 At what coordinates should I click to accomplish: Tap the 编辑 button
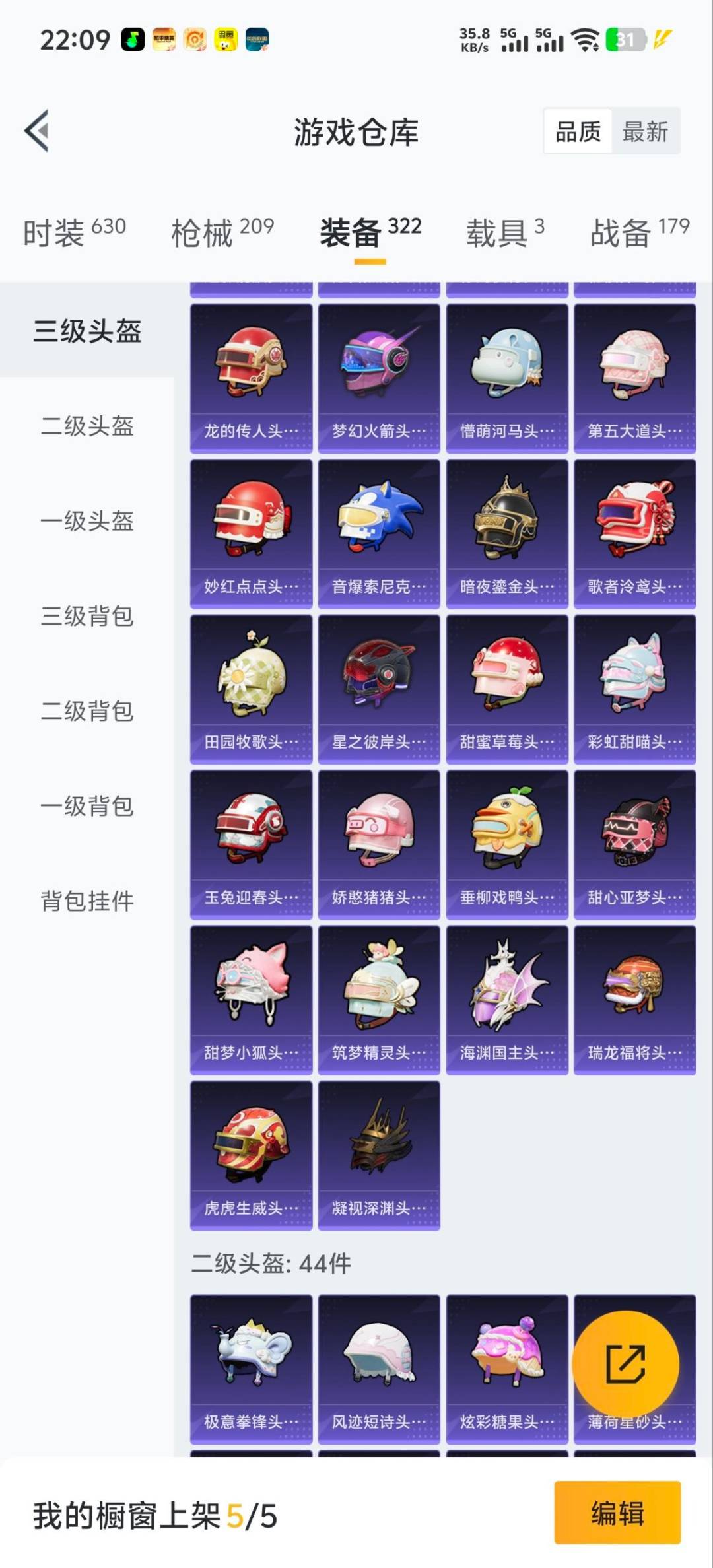click(x=617, y=1513)
